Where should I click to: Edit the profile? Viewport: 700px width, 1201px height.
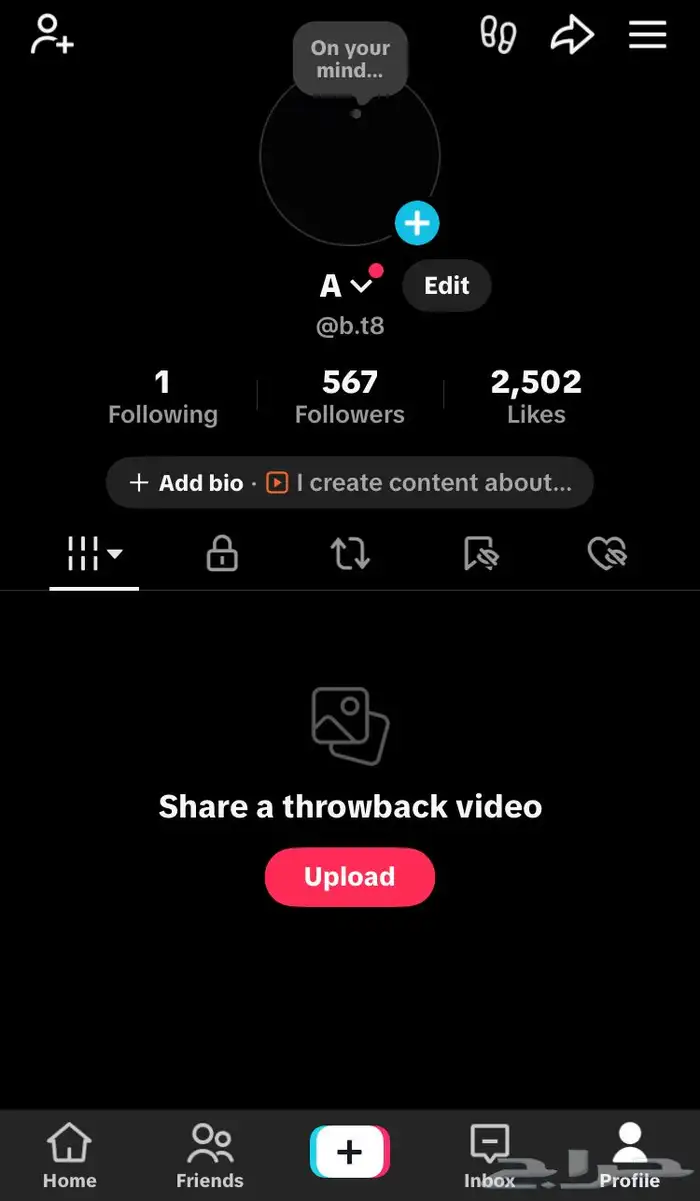446,286
